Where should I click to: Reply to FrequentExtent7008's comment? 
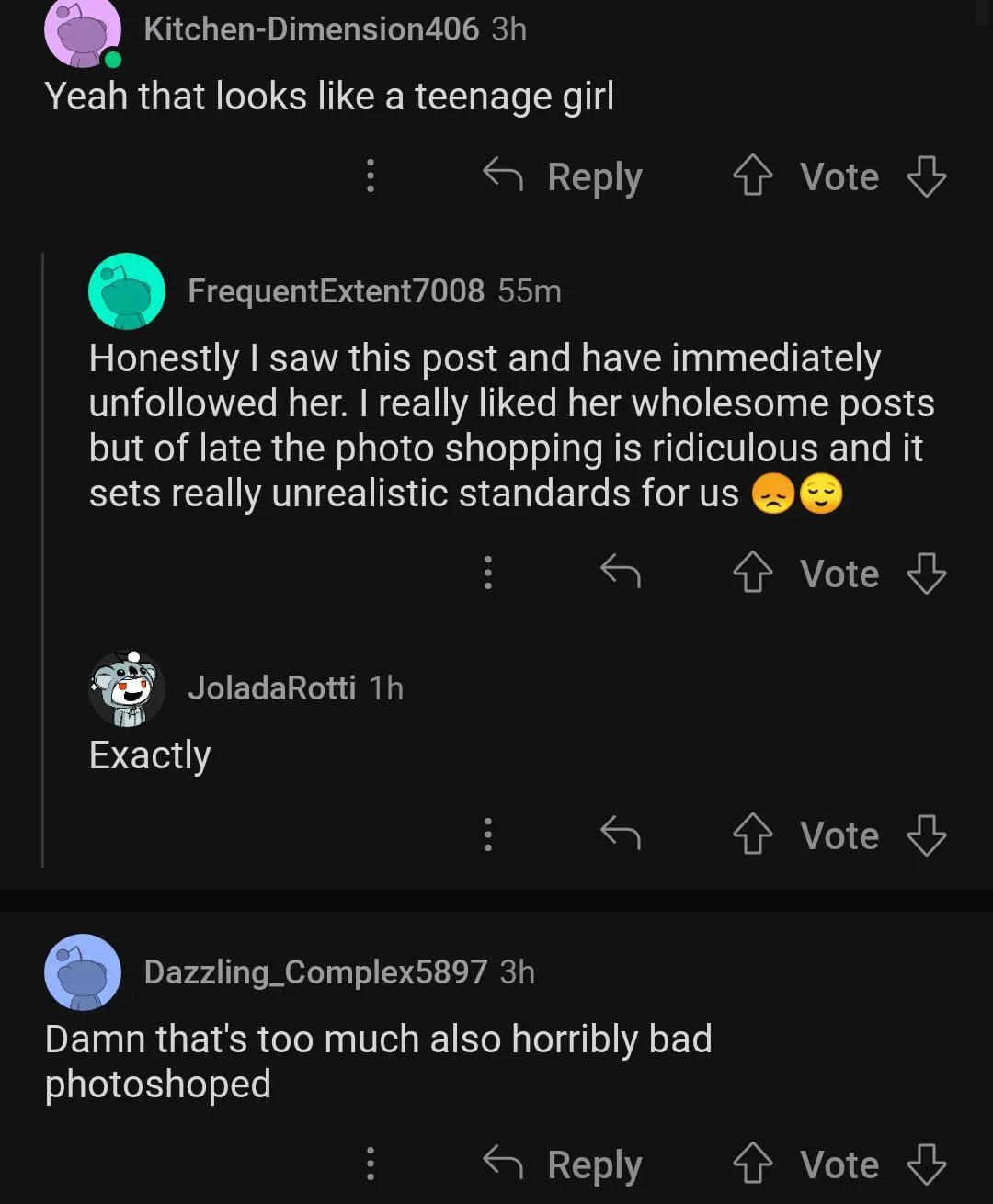621,574
